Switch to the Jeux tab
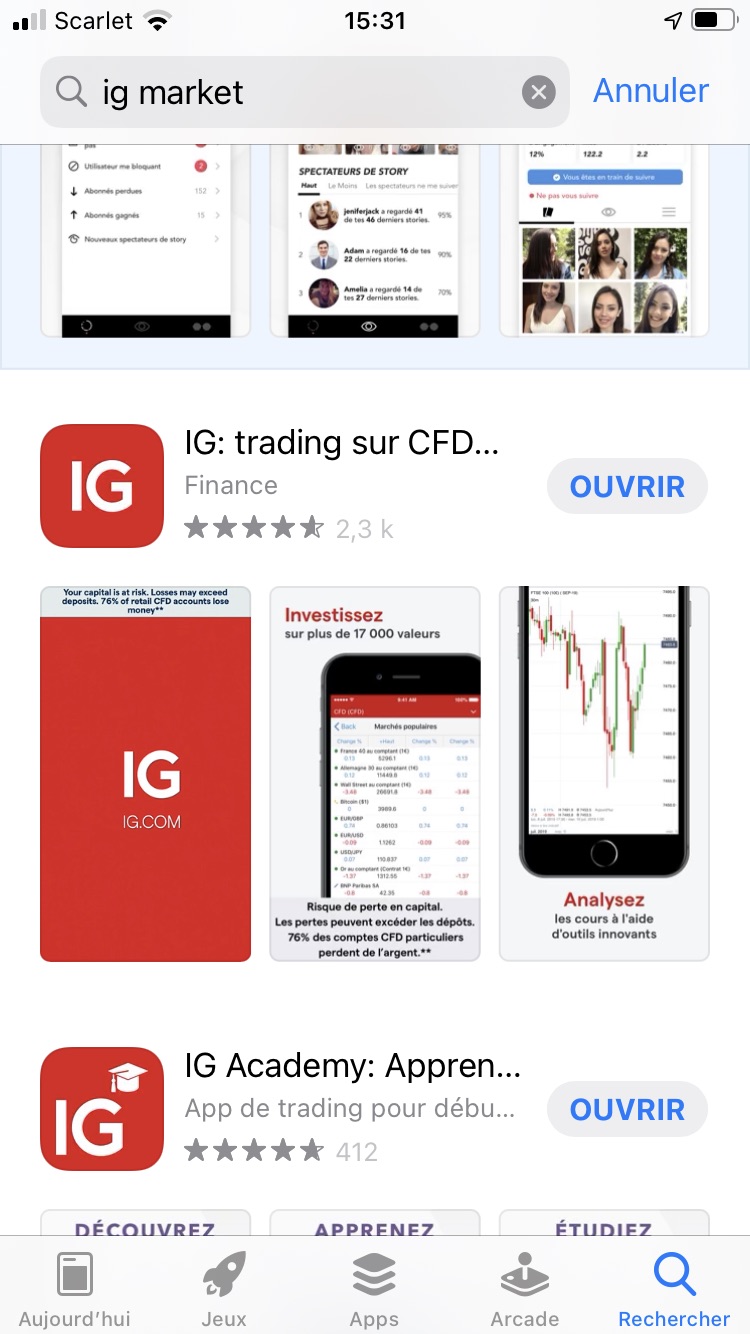Viewport: 750px width, 1334px height. [x=224, y=1288]
